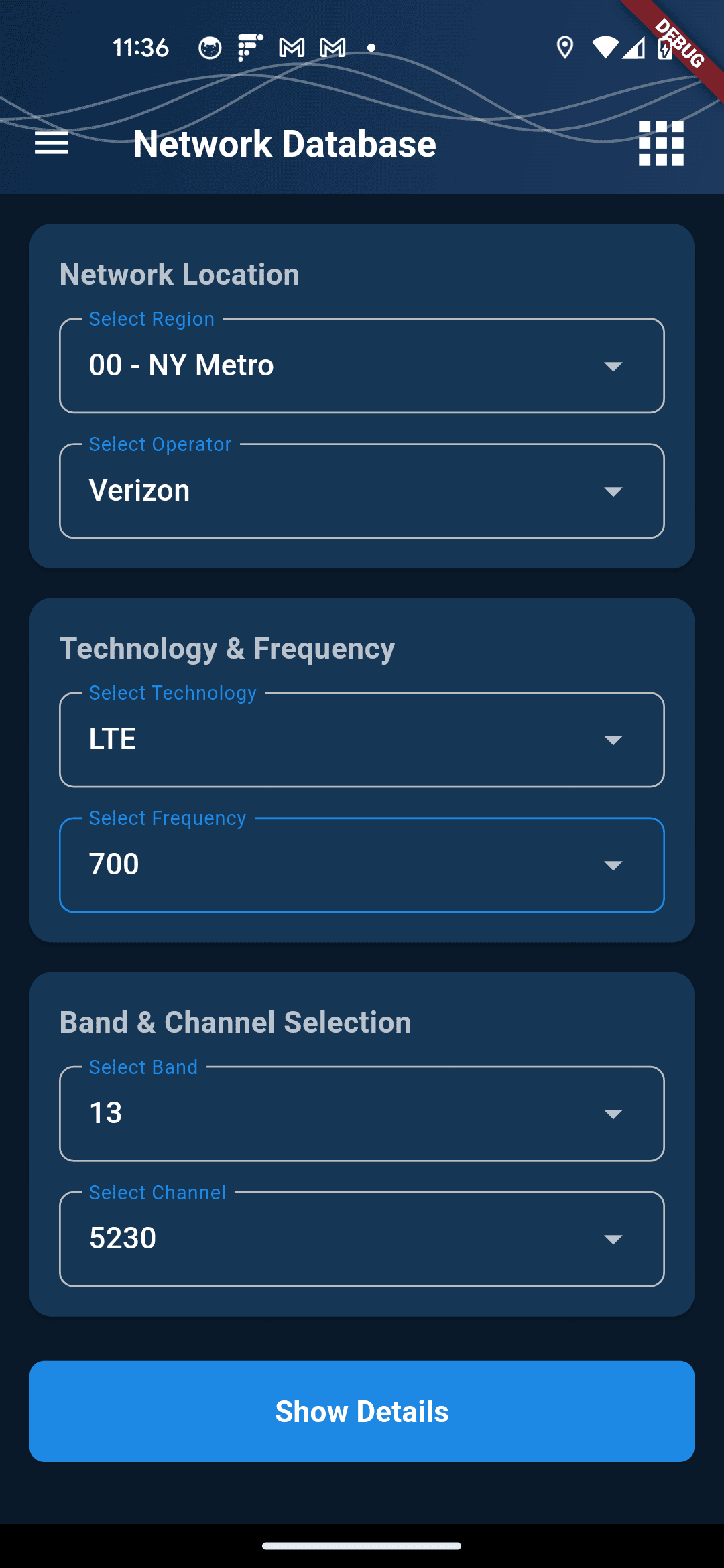Viewport: 724px width, 1568px height.
Task: Tap the location pin status bar icon
Action: coord(564,48)
